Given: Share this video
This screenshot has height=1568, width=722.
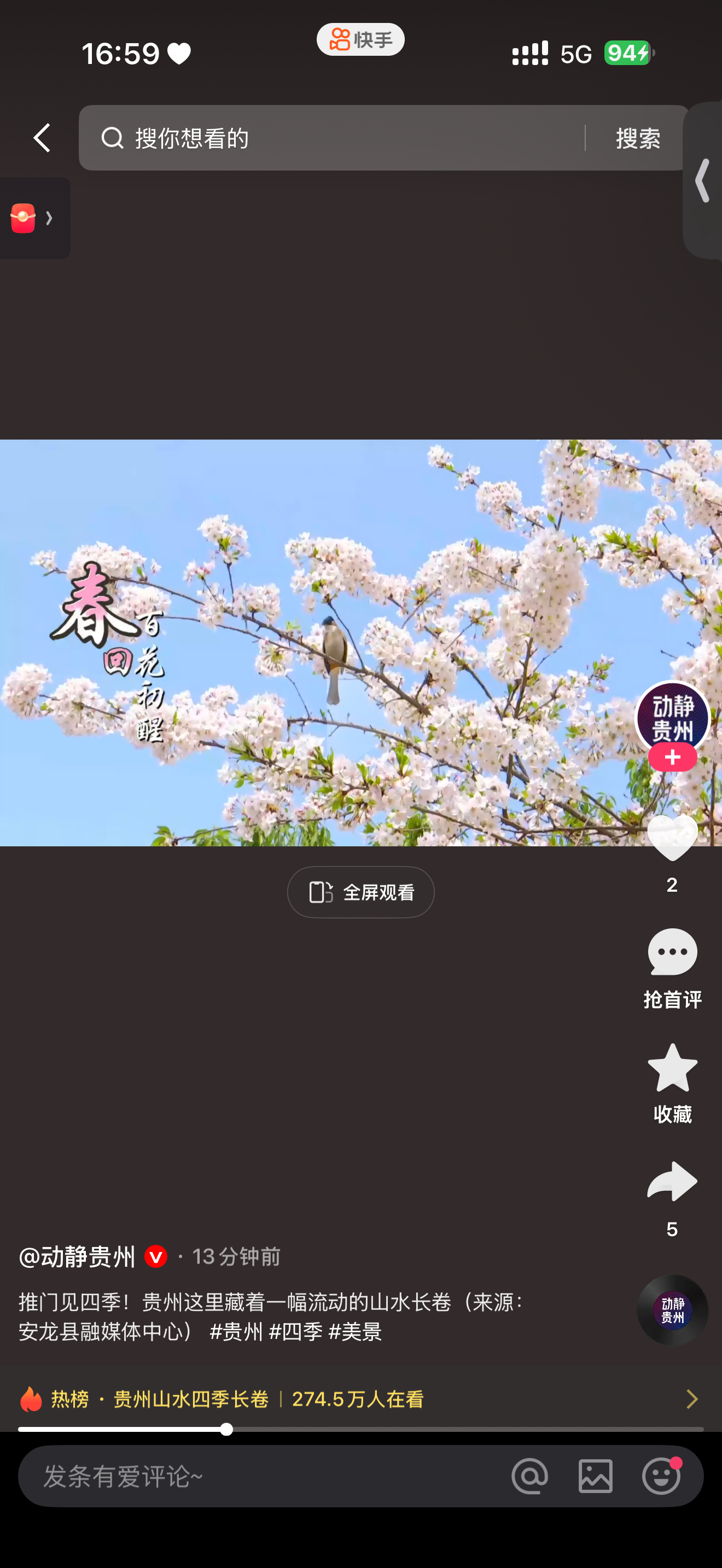Looking at the screenshot, I should click(672, 1182).
